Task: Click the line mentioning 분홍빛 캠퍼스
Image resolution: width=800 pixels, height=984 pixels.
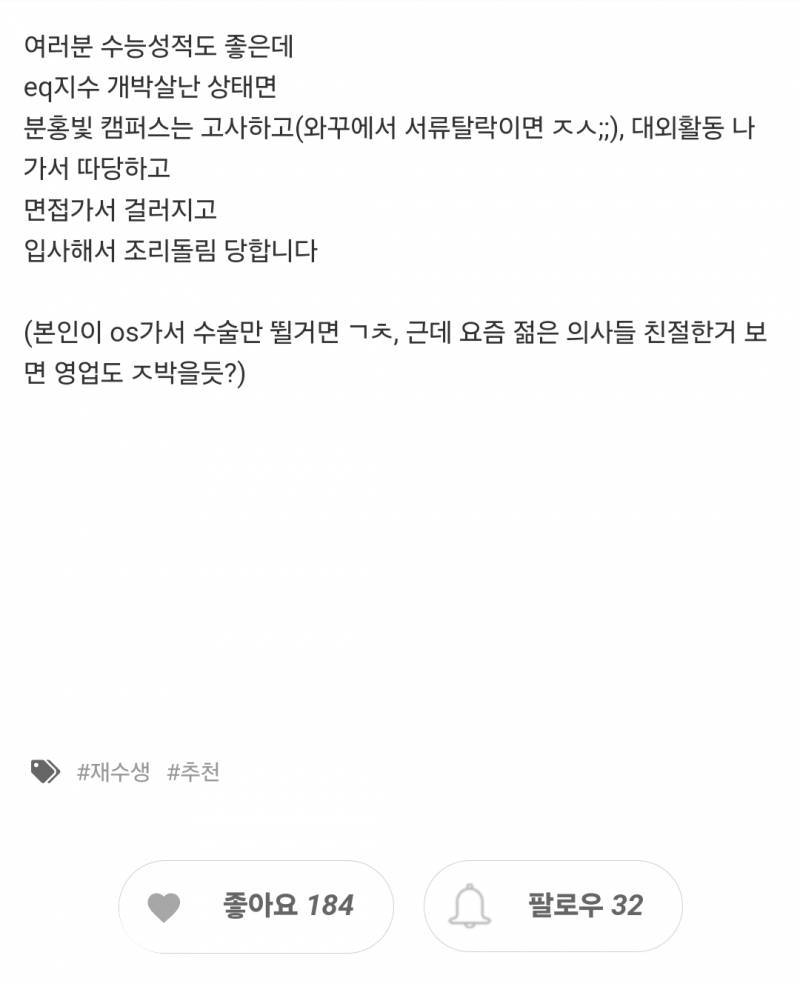Action: (x=300, y=129)
